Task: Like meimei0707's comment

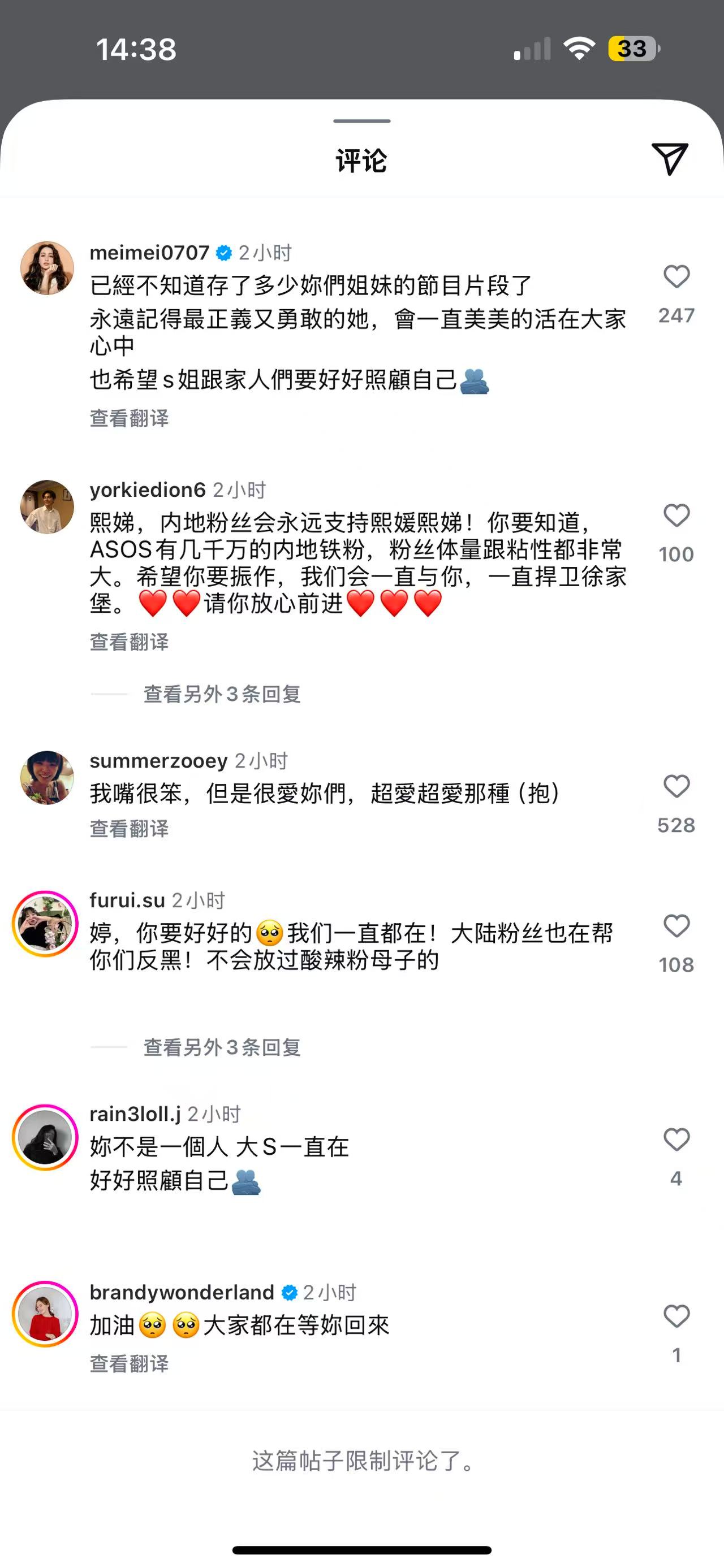Action: point(676,277)
